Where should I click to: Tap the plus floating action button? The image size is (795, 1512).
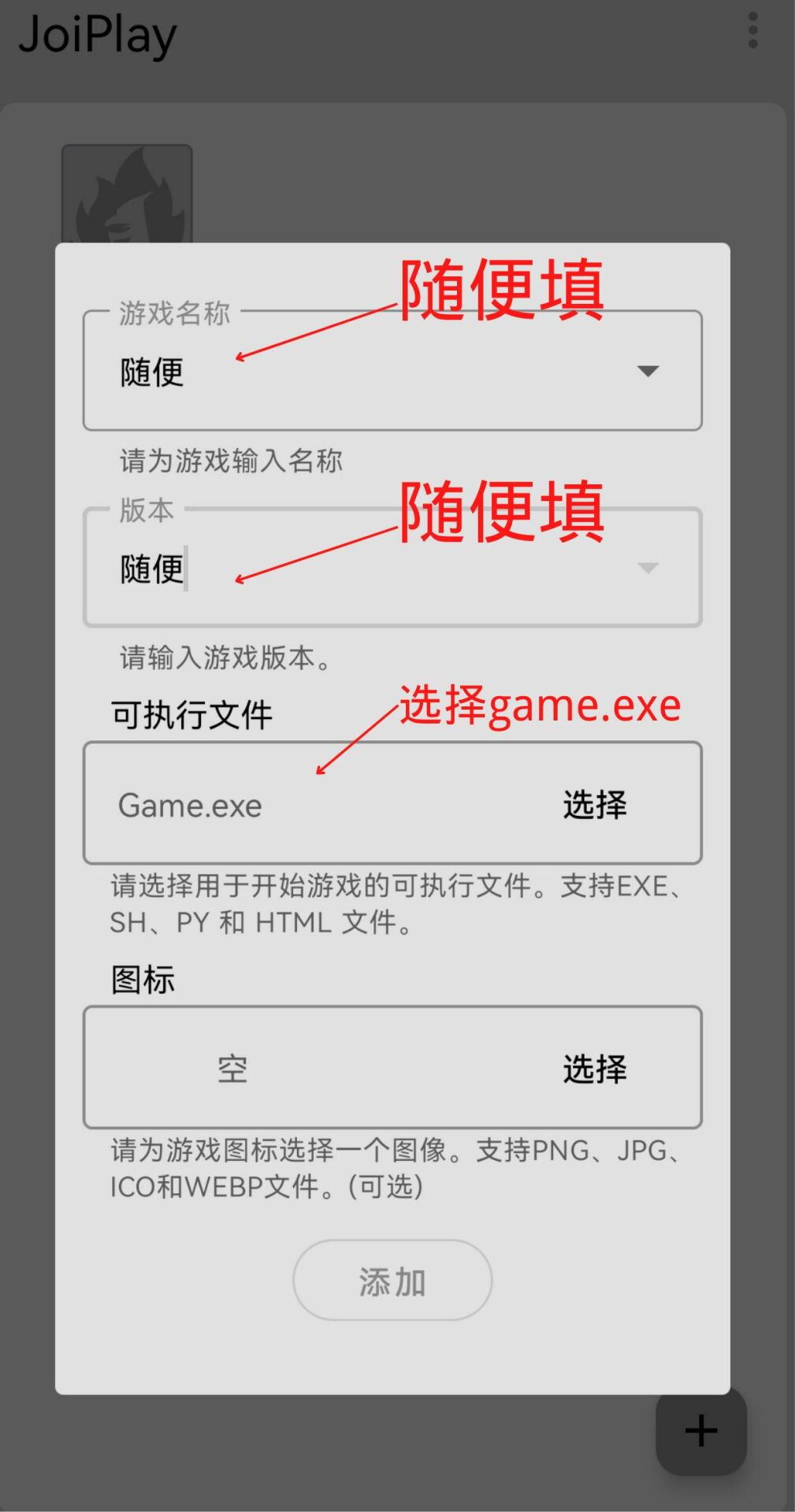tap(700, 1431)
